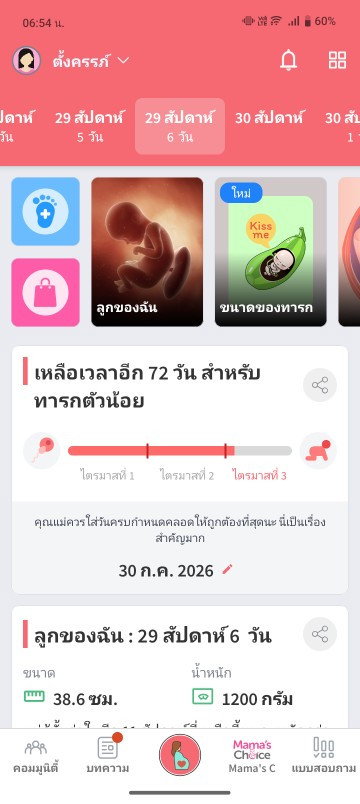Share the 72-day countdown card
This screenshot has height=804, width=360.
[x=319, y=385]
